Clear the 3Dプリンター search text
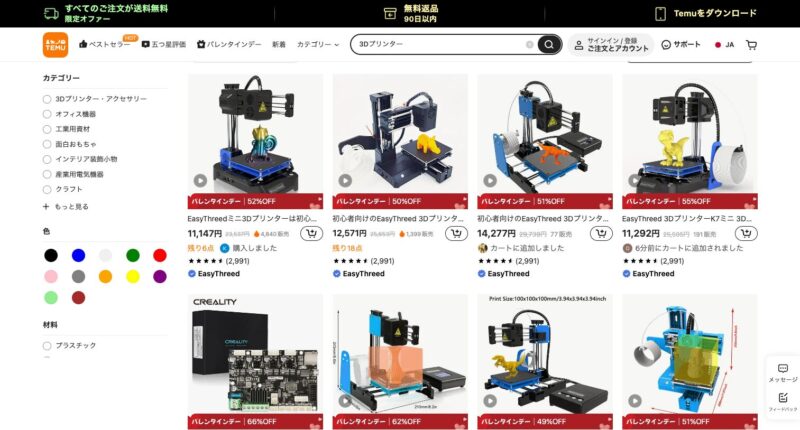This screenshot has width=800, height=430. point(530,45)
